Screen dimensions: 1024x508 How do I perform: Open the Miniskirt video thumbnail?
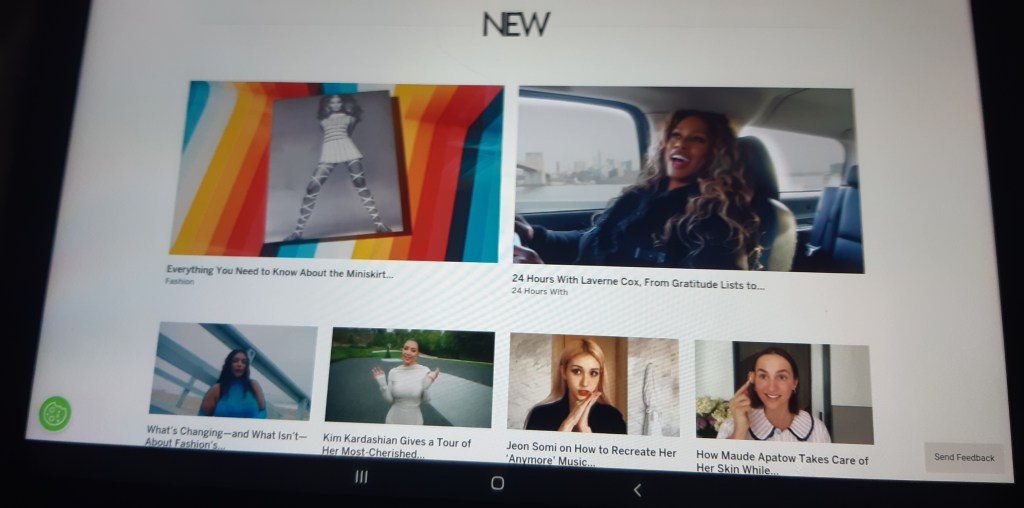335,170
